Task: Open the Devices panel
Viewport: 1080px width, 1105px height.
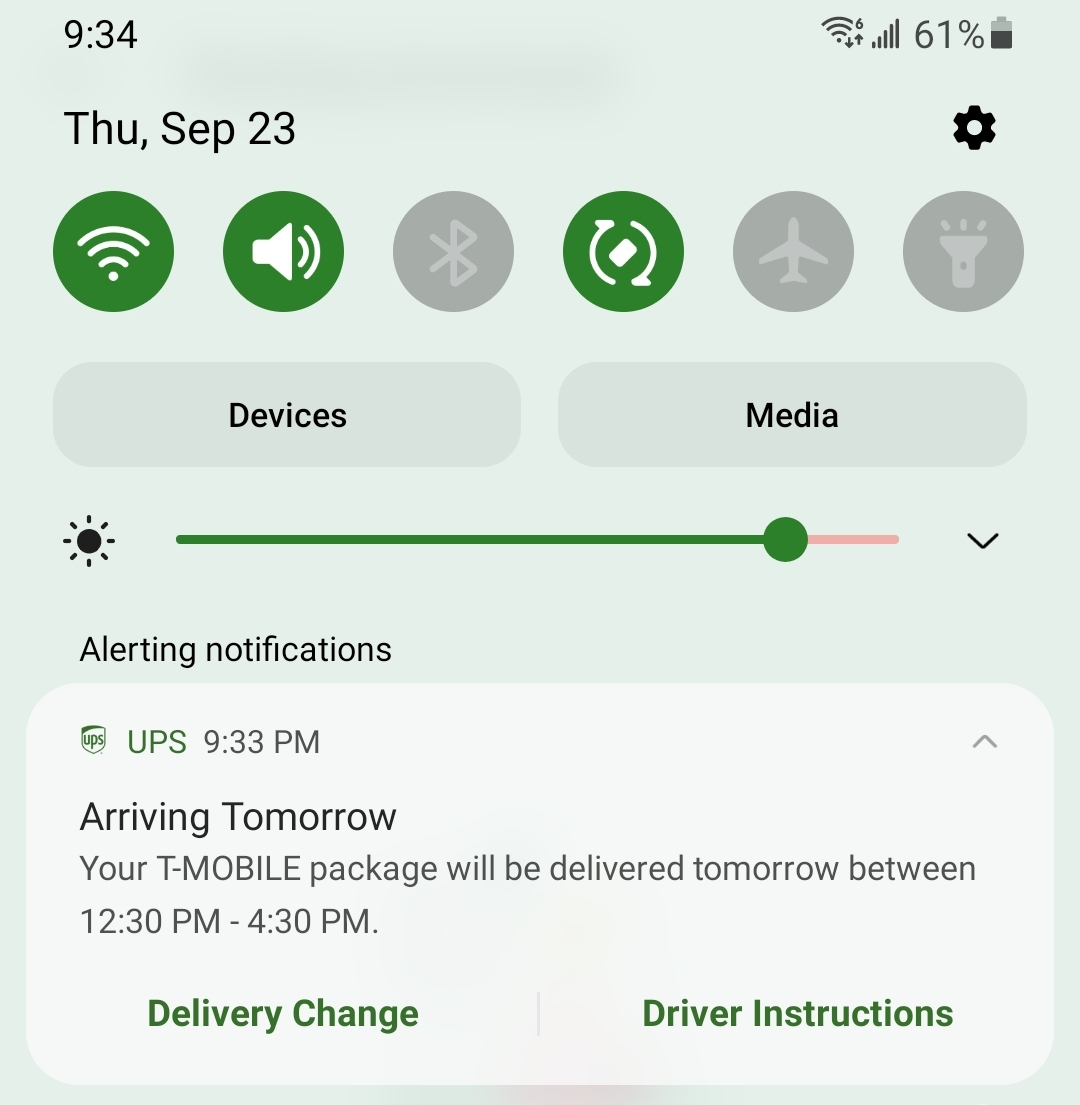Action: coord(287,415)
